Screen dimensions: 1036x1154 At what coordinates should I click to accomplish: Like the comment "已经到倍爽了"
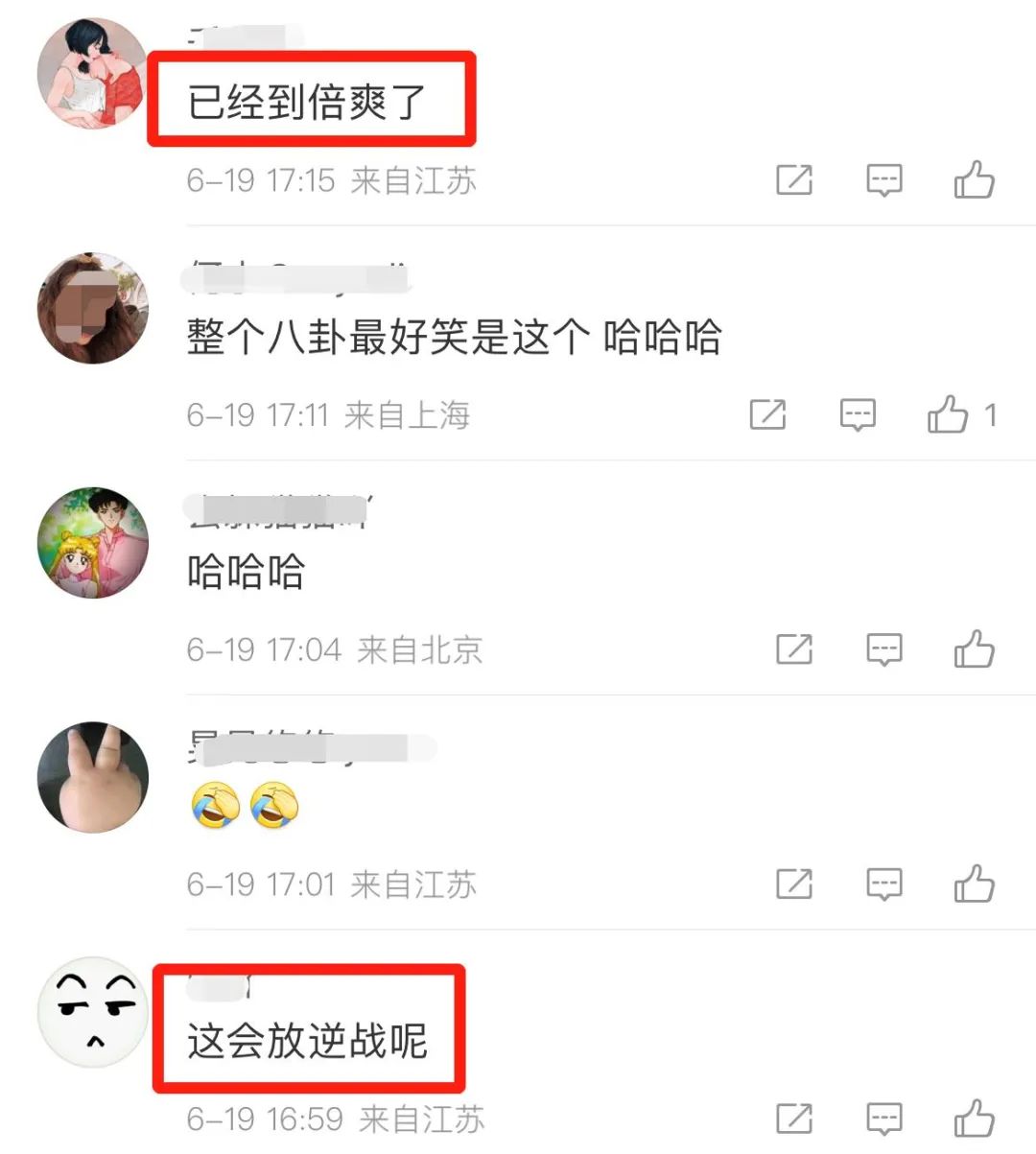(974, 179)
